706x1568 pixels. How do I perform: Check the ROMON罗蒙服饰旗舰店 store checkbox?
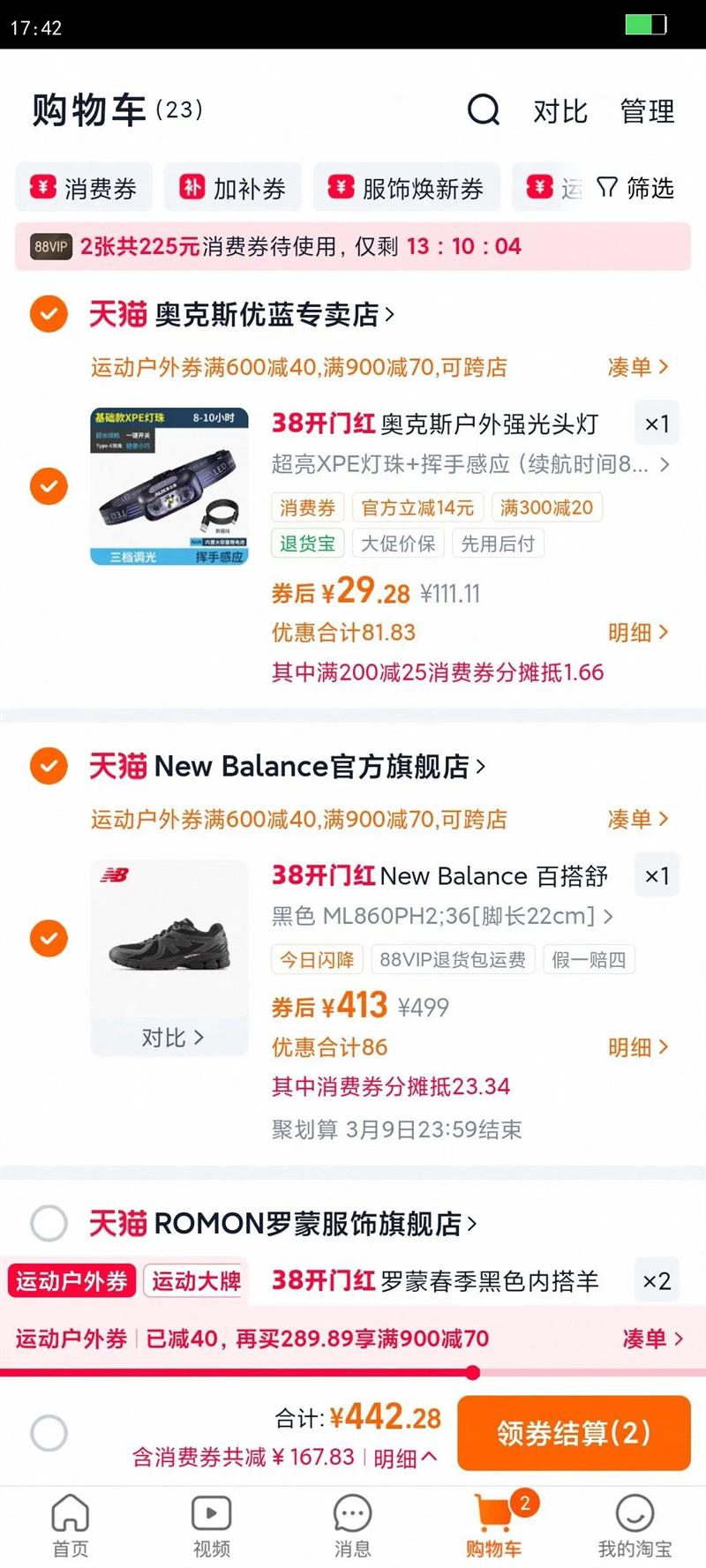[49, 1224]
